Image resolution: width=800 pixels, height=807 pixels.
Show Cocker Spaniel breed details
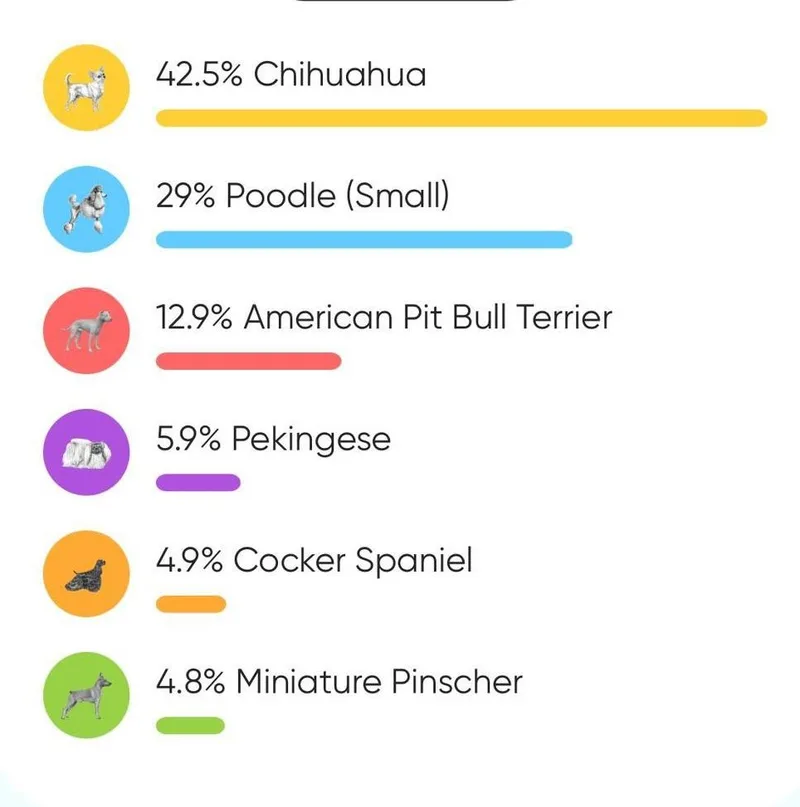click(313, 561)
